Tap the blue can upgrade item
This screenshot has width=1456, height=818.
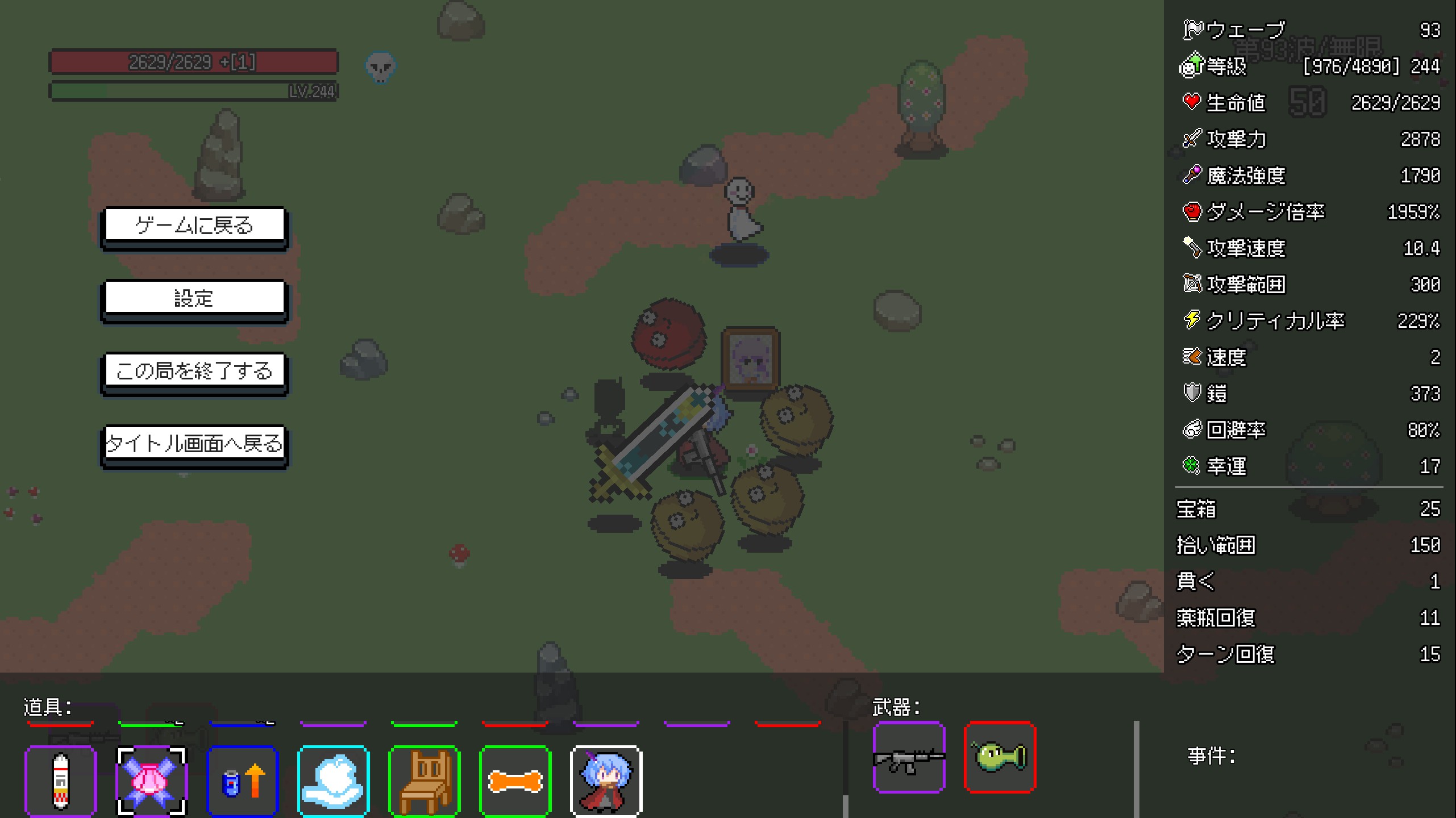pyautogui.click(x=242, y=782)
